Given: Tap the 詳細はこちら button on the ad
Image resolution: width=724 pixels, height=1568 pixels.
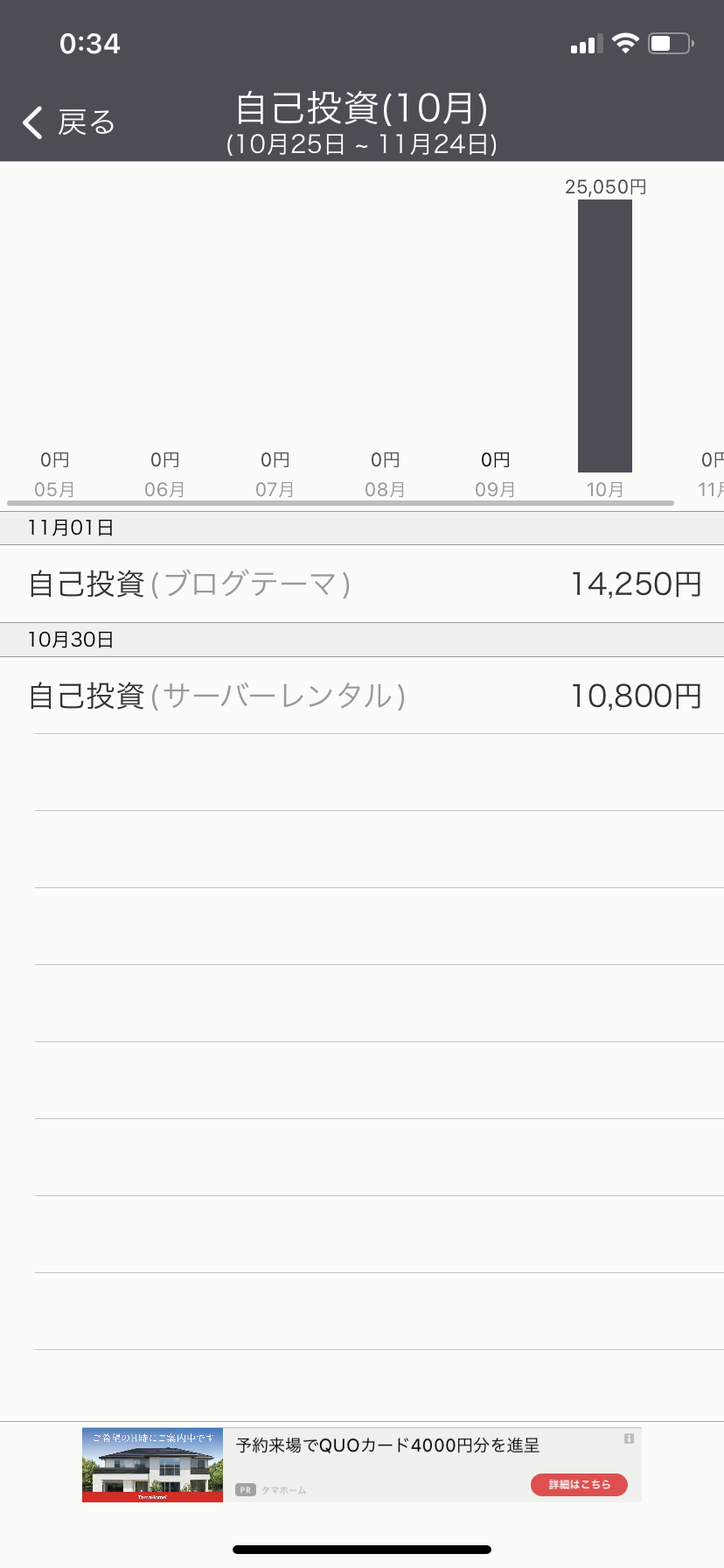Looking at the screenshot, I should pyautogui.click(x=579, y=1485).
